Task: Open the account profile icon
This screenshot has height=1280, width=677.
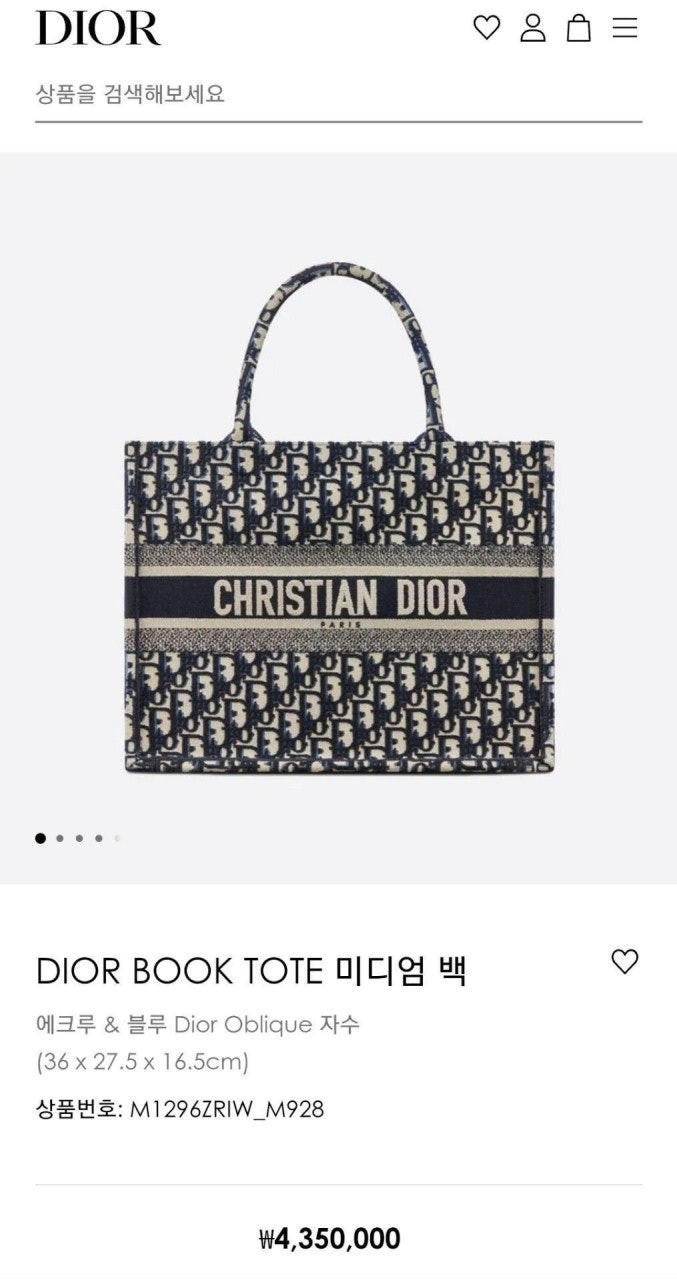Action: (x=533, y=28)
